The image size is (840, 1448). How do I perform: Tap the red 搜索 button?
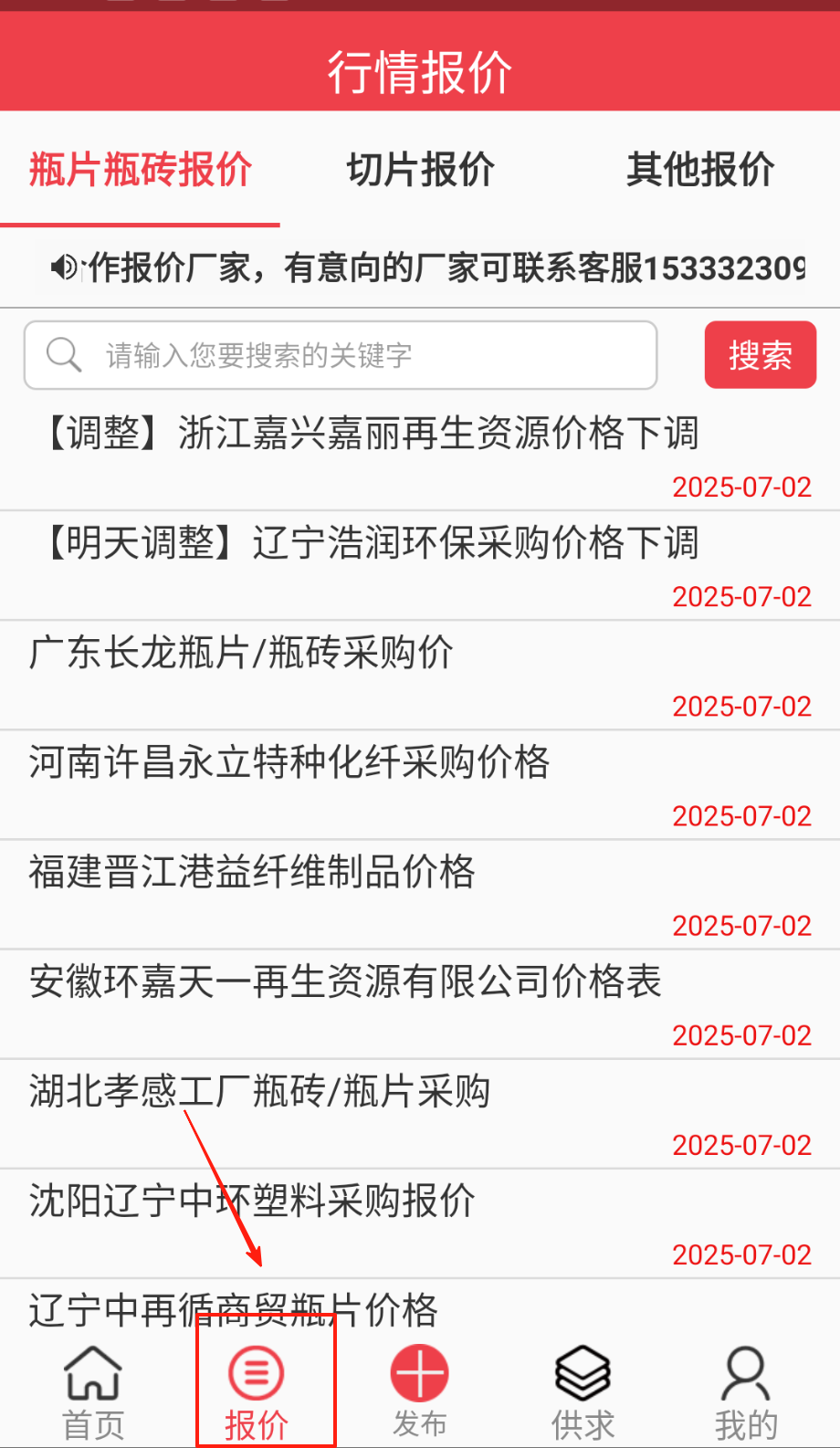[760, 355]
